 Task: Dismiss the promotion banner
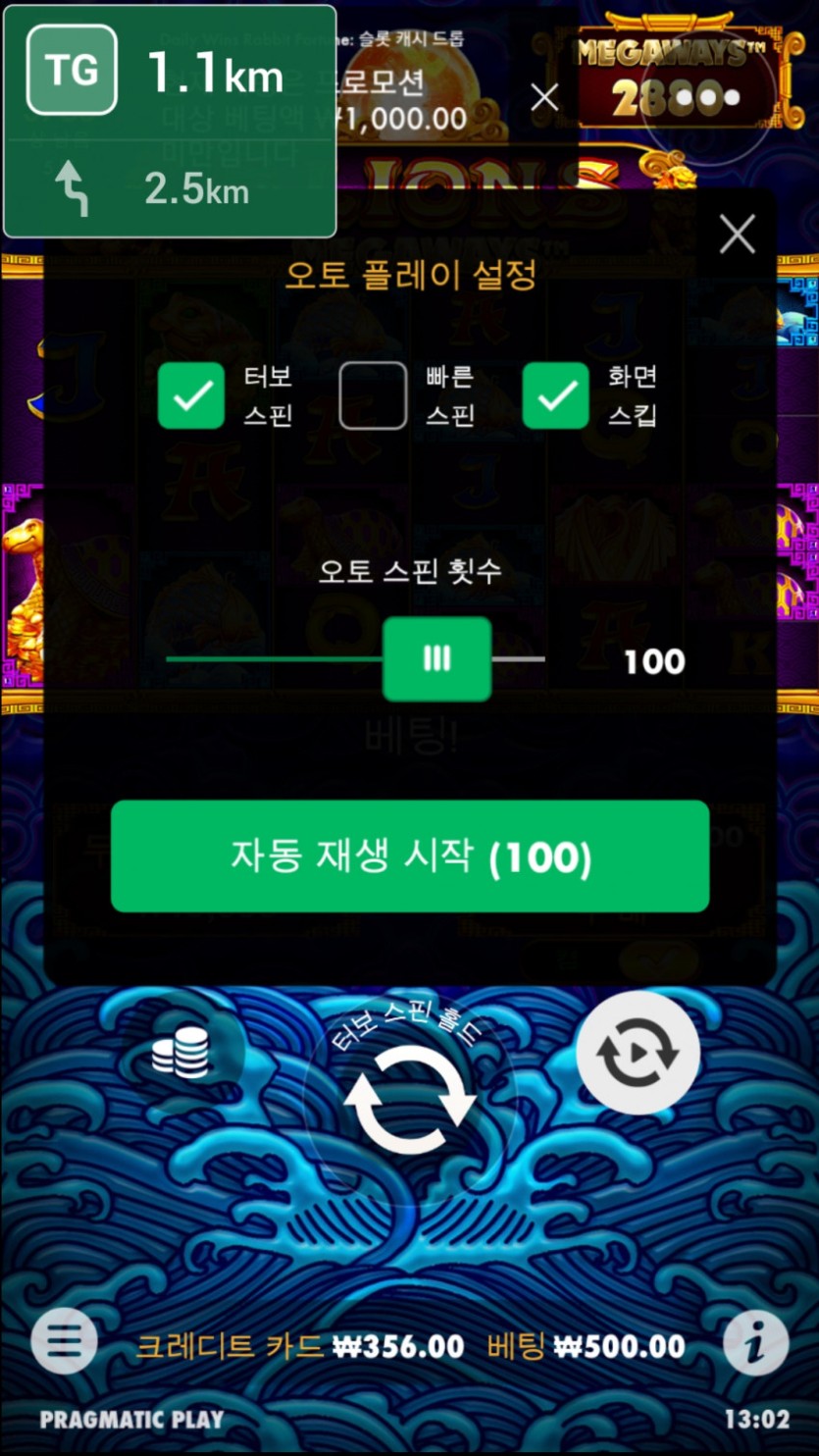(544, 97)
